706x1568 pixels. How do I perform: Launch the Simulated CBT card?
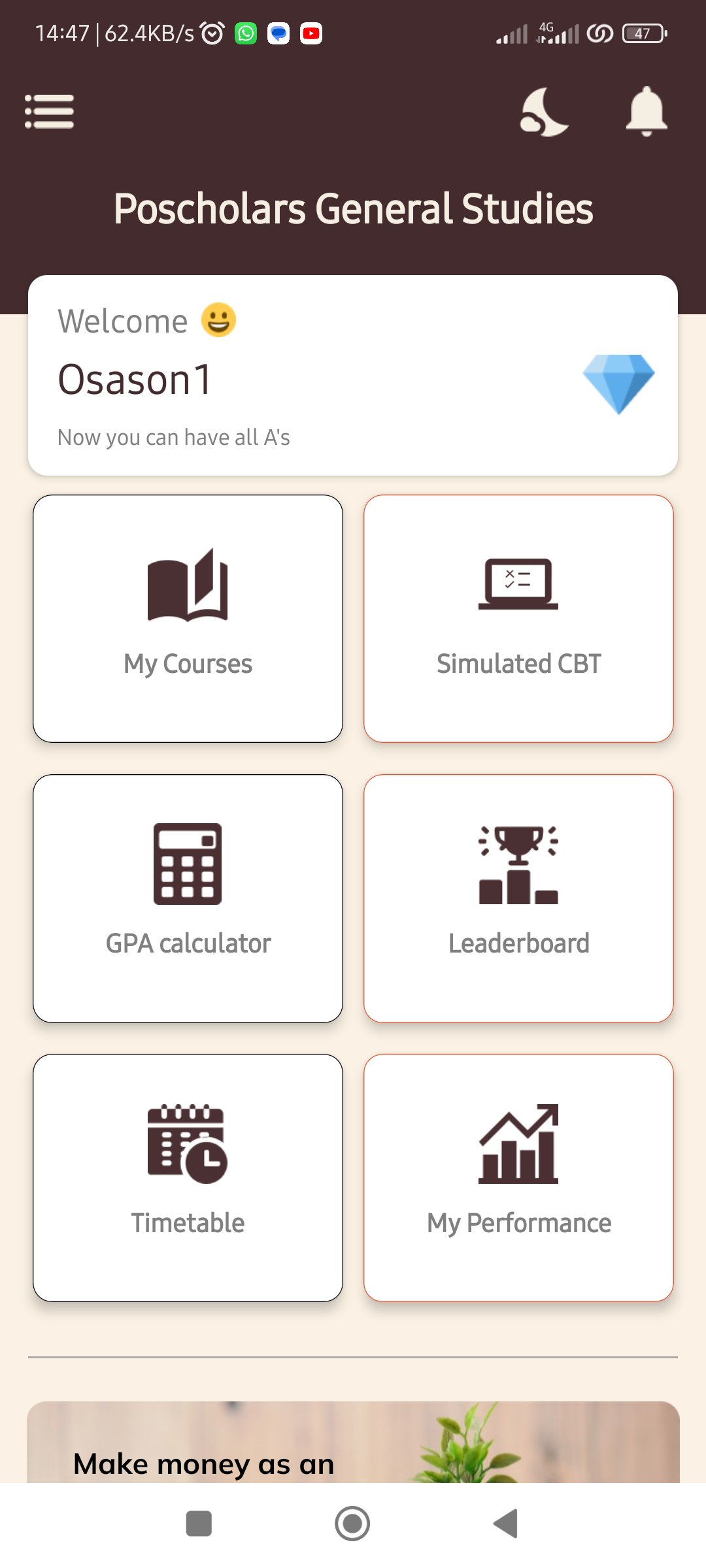[518, 618]
